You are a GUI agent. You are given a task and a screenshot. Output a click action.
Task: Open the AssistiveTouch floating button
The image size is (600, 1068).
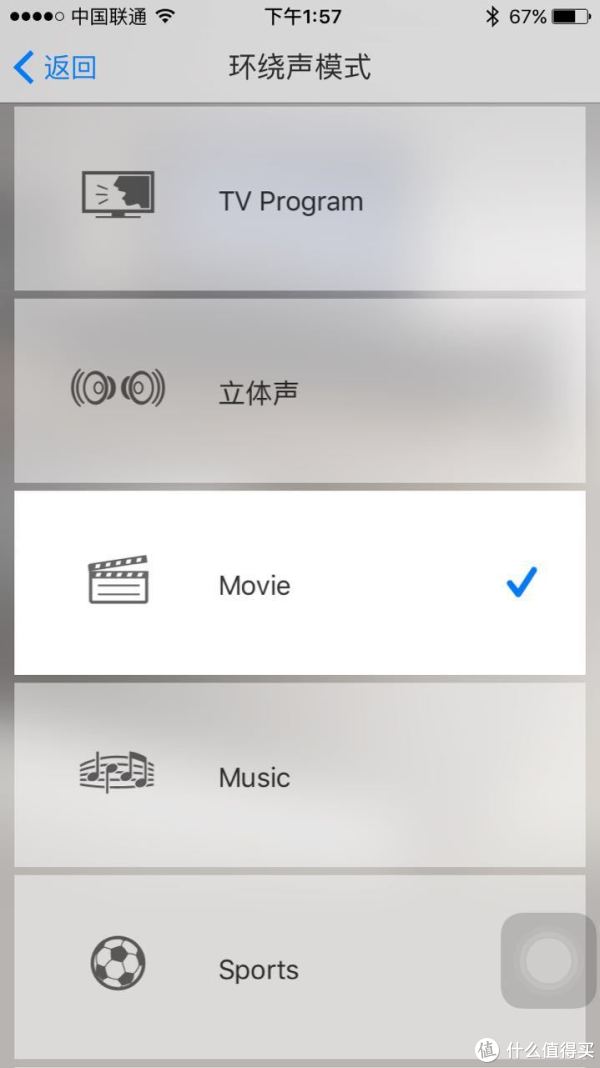click(x=548, y=960)
